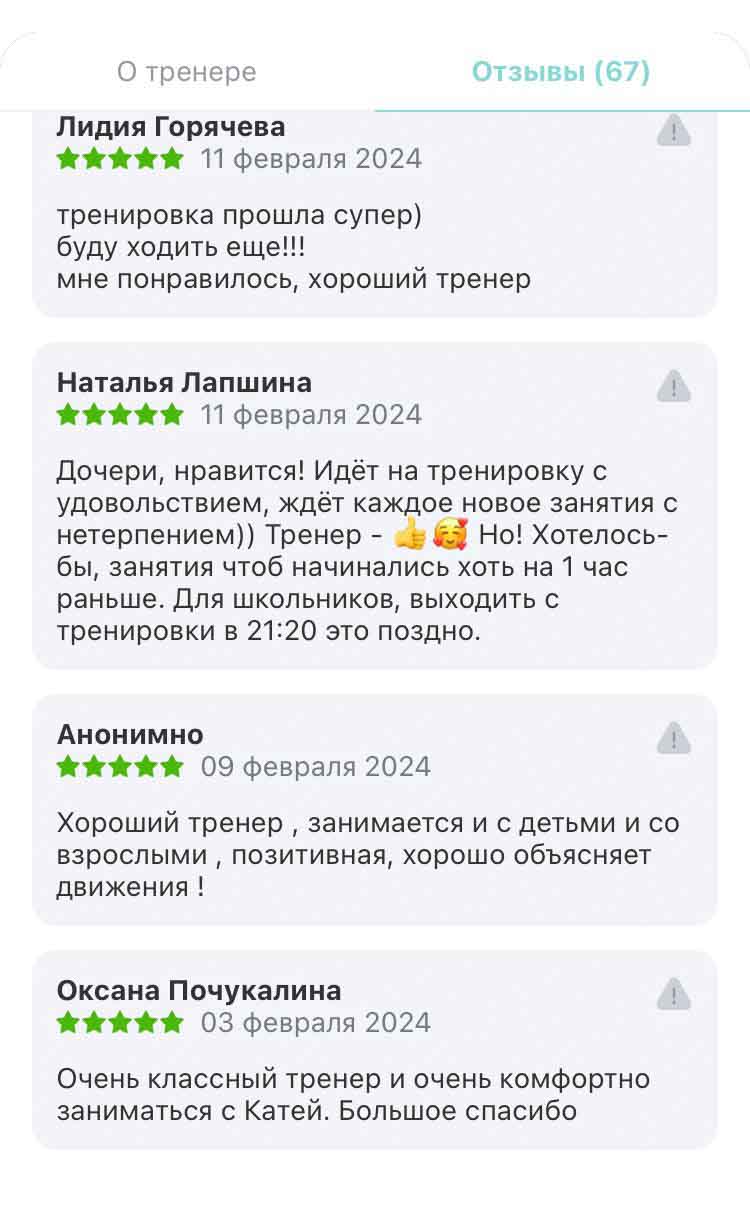750x1206 pixels.
Task: Tap warning icon on Оксана Почукалина's review
Action: point(674,993)
